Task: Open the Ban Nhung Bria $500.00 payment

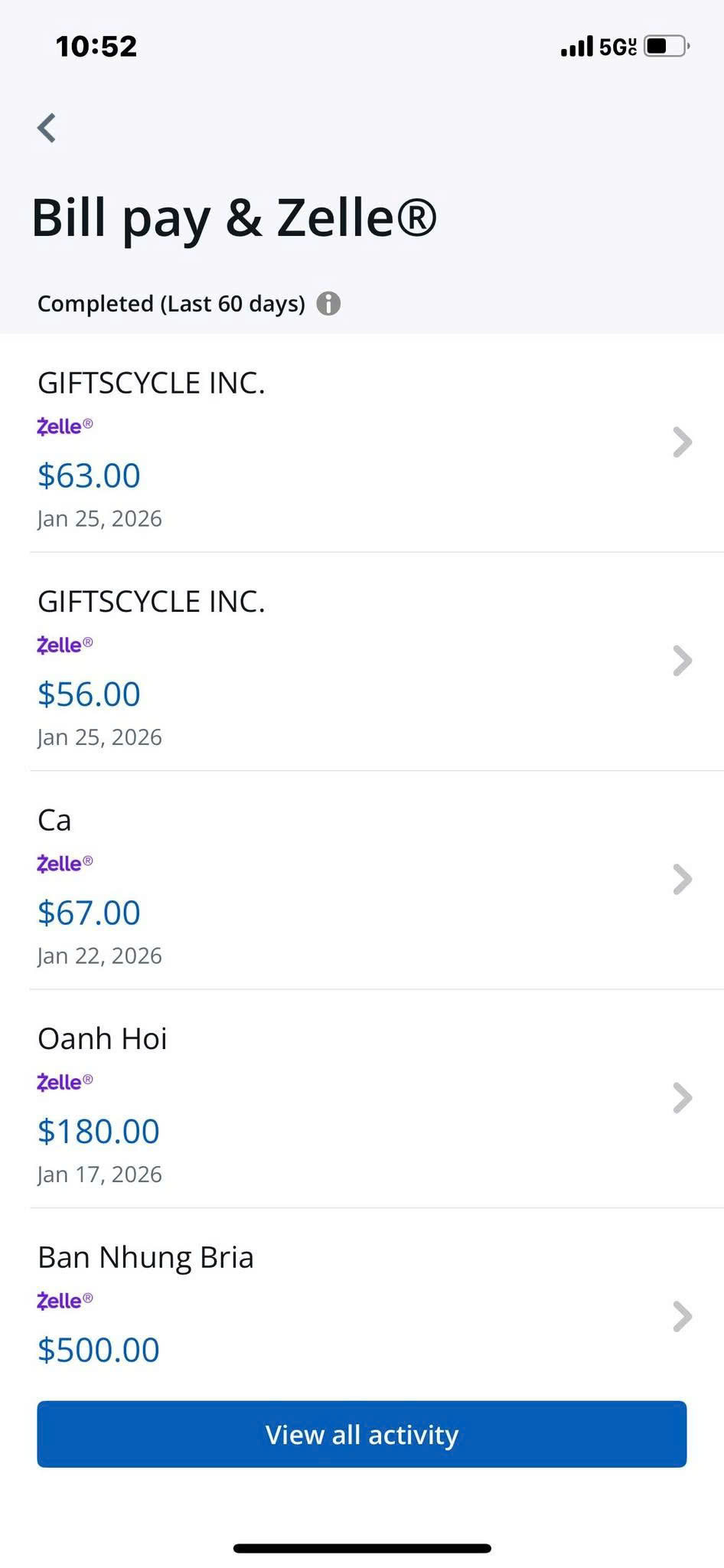Action: (361, 1305)
